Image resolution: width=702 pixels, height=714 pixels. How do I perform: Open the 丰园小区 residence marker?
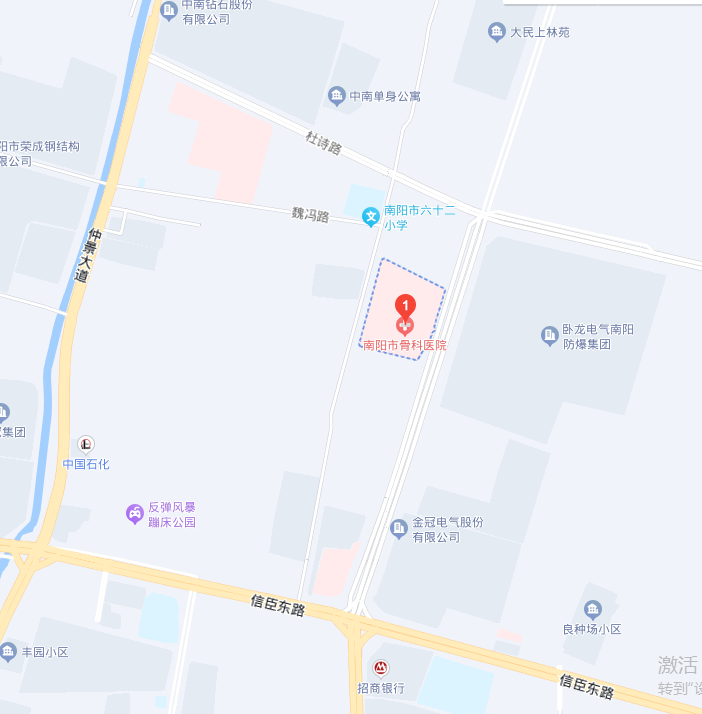(8, 652)
